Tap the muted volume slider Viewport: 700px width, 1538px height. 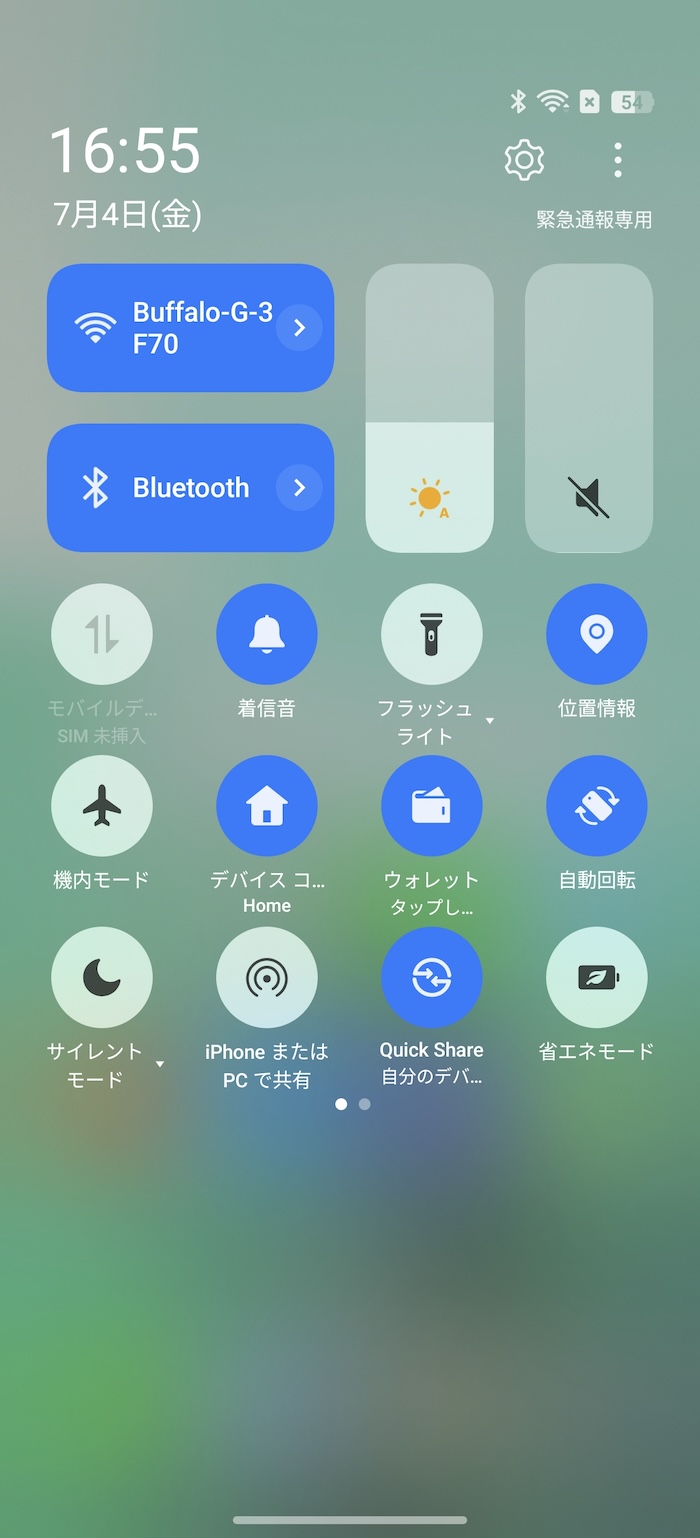point(589,408)
